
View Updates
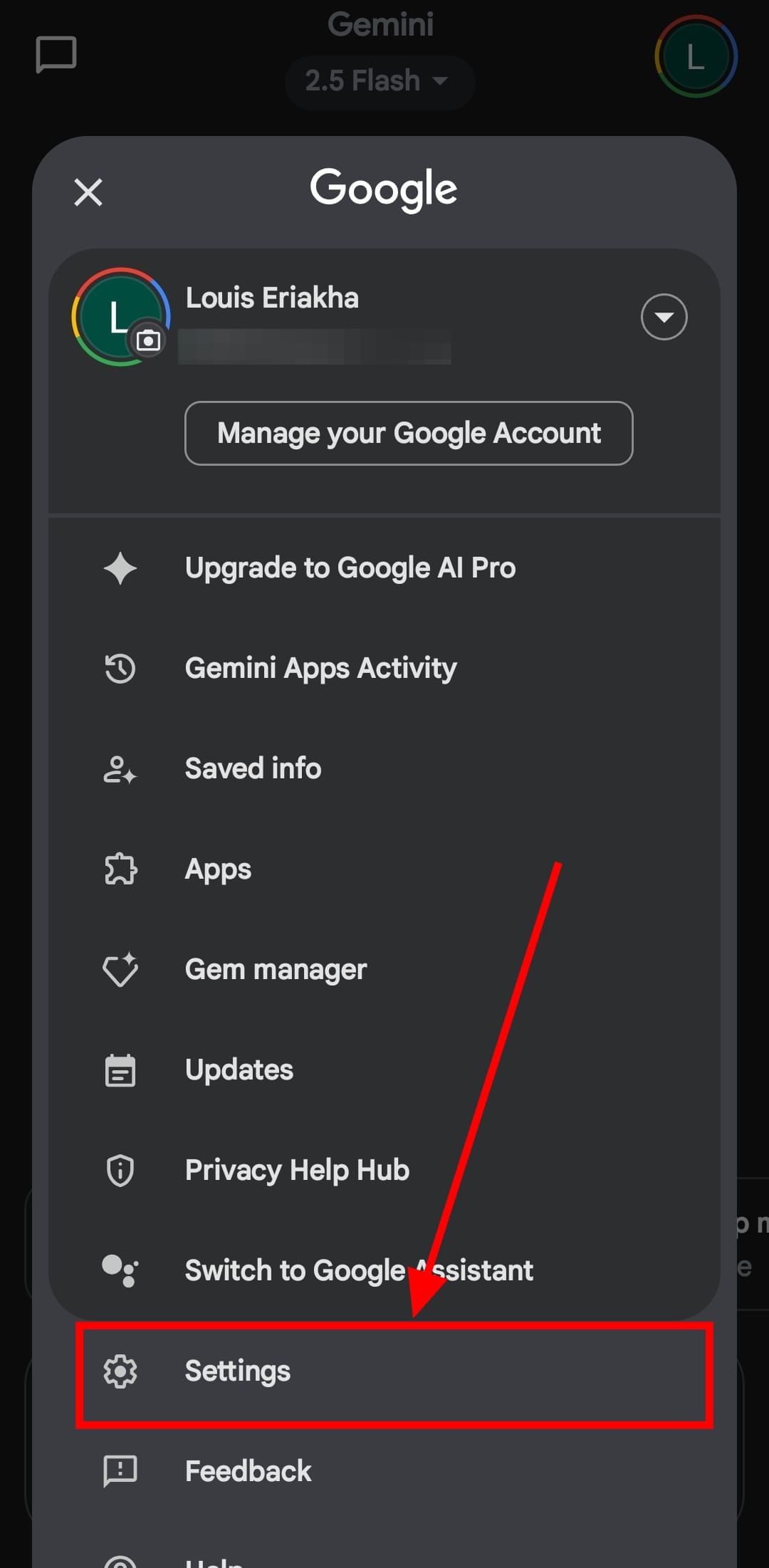239,1070
